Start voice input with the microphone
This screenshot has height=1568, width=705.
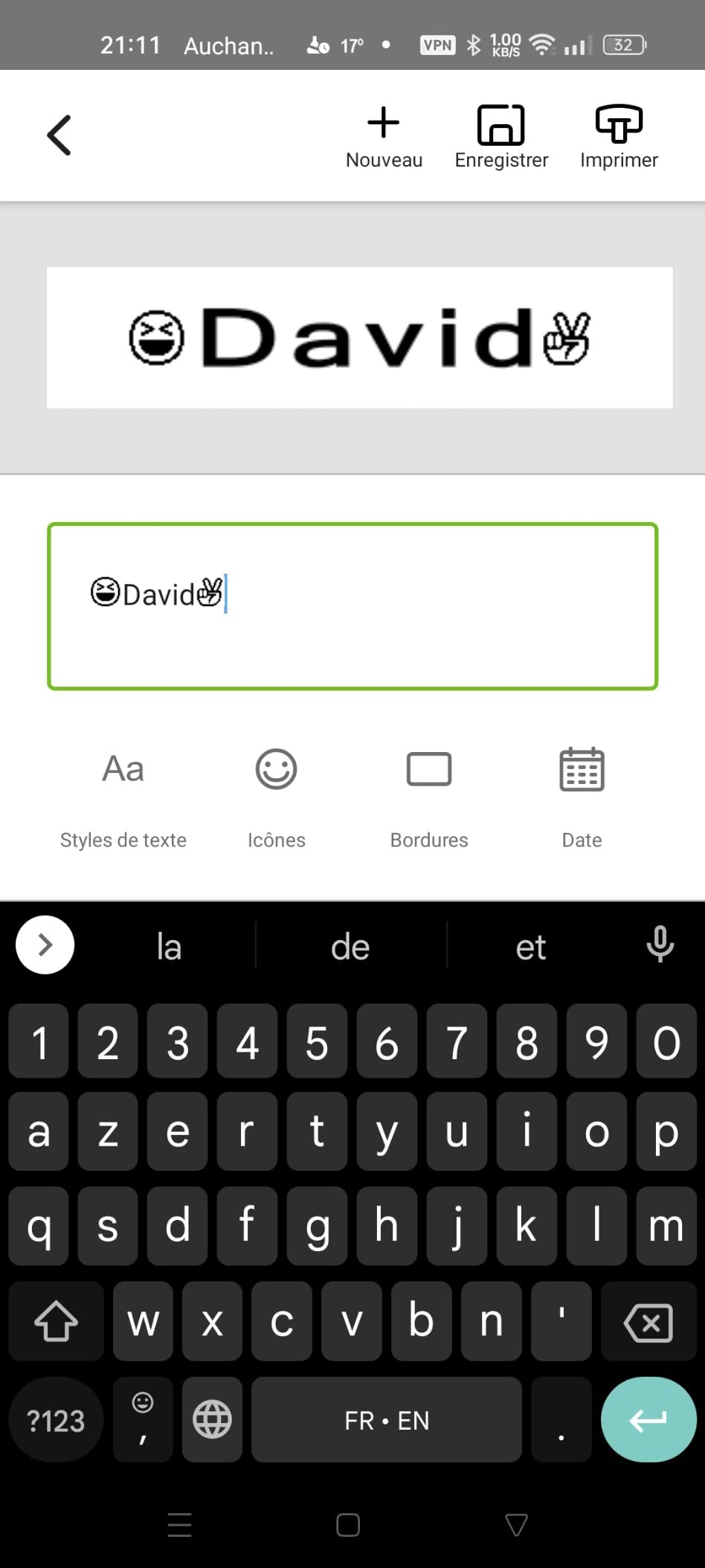[660, 945]
